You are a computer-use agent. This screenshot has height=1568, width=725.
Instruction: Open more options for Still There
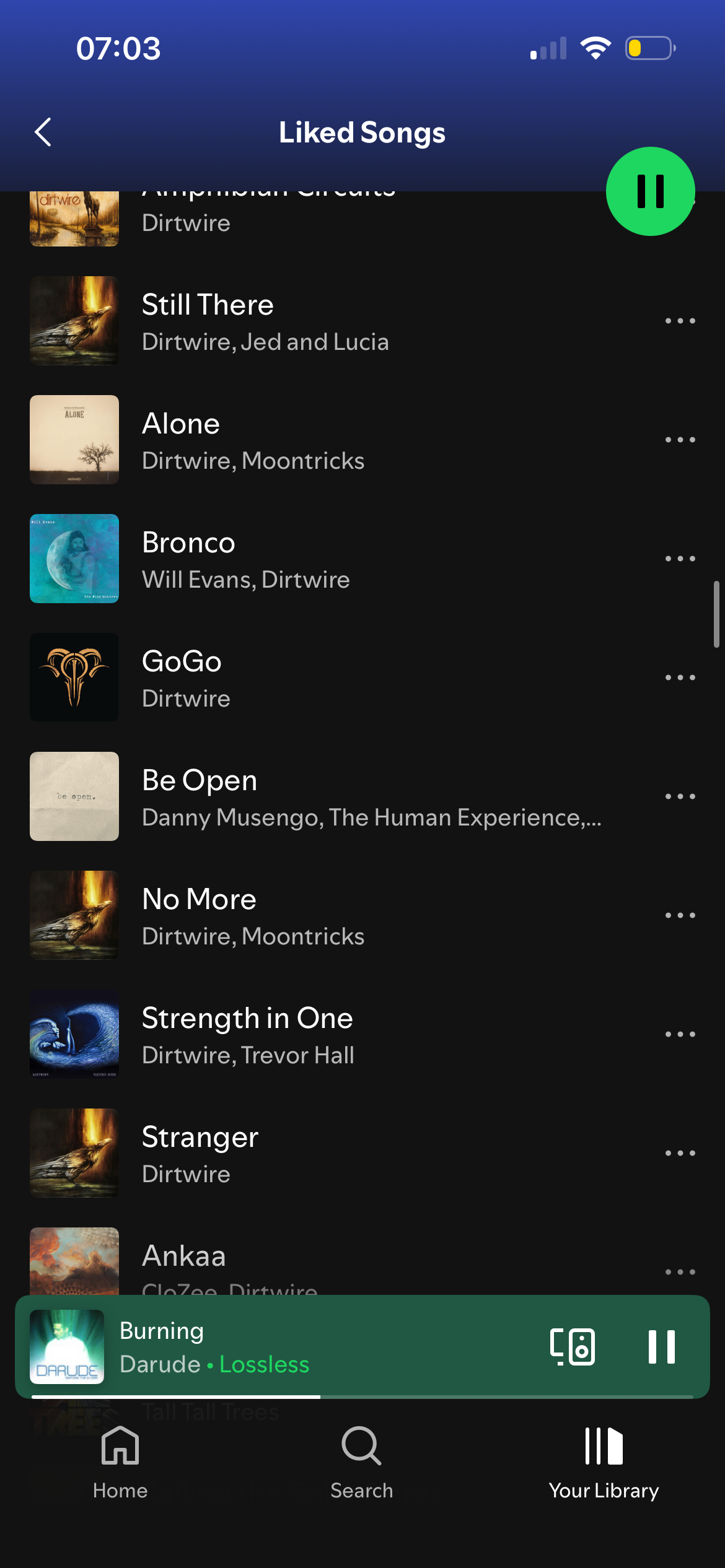tap(680, 321)
